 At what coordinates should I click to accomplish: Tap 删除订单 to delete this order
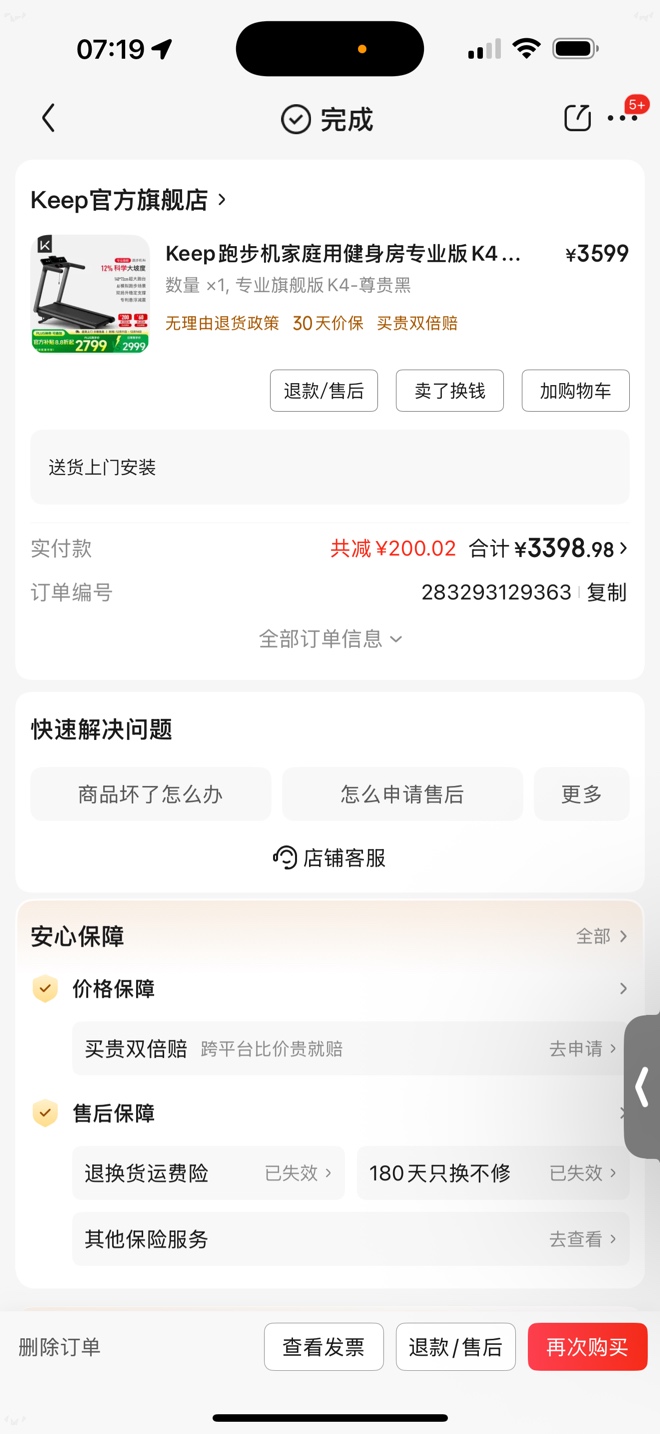point(60,1347)
